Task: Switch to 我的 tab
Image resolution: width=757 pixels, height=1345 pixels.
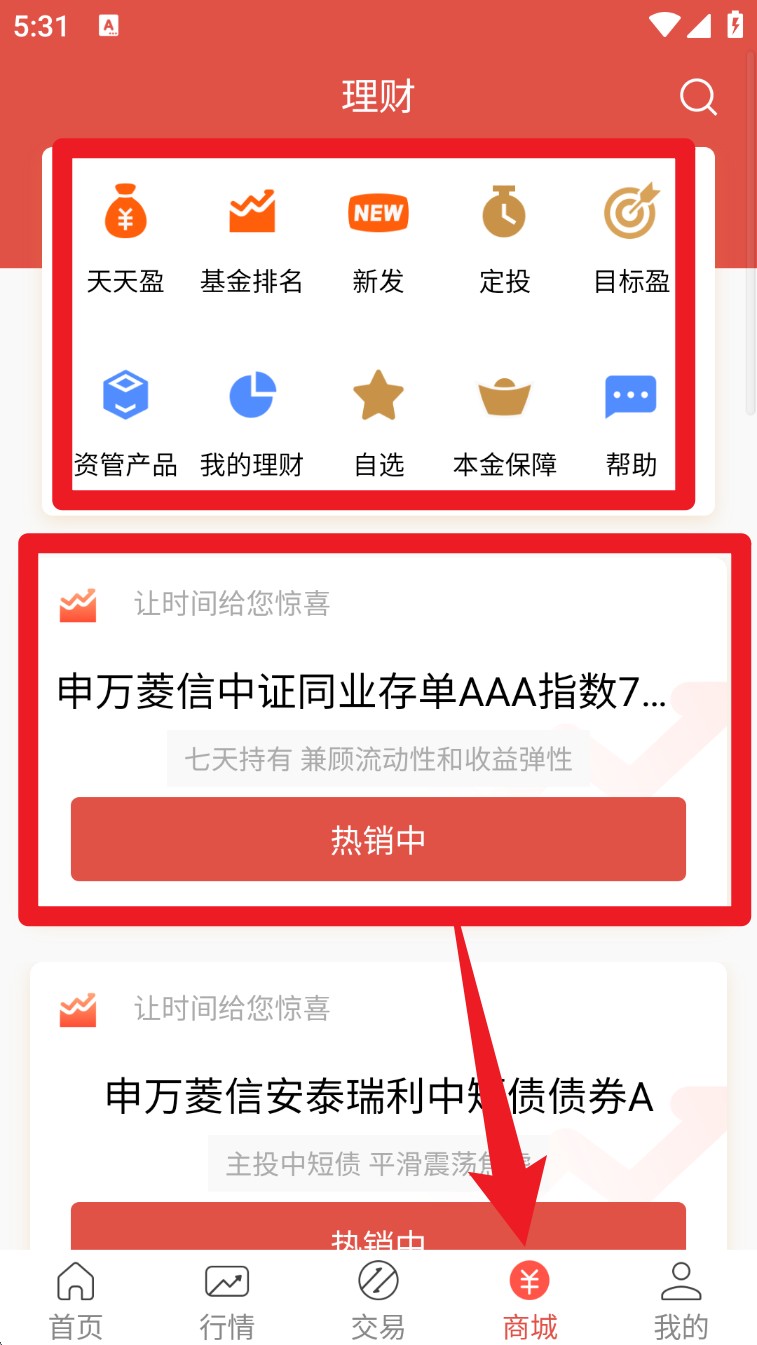Action: point(681,1299)
